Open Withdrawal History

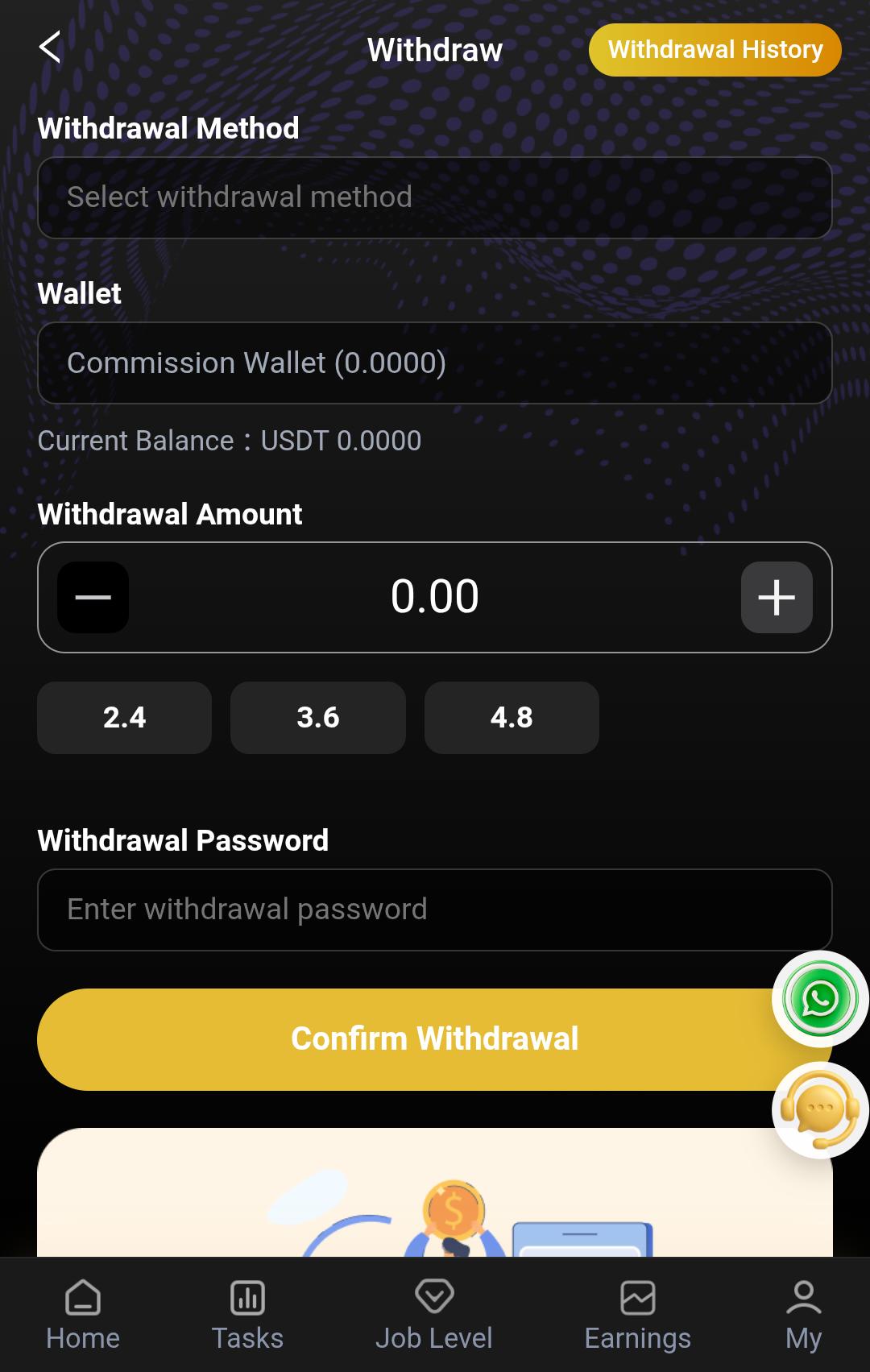714,49
